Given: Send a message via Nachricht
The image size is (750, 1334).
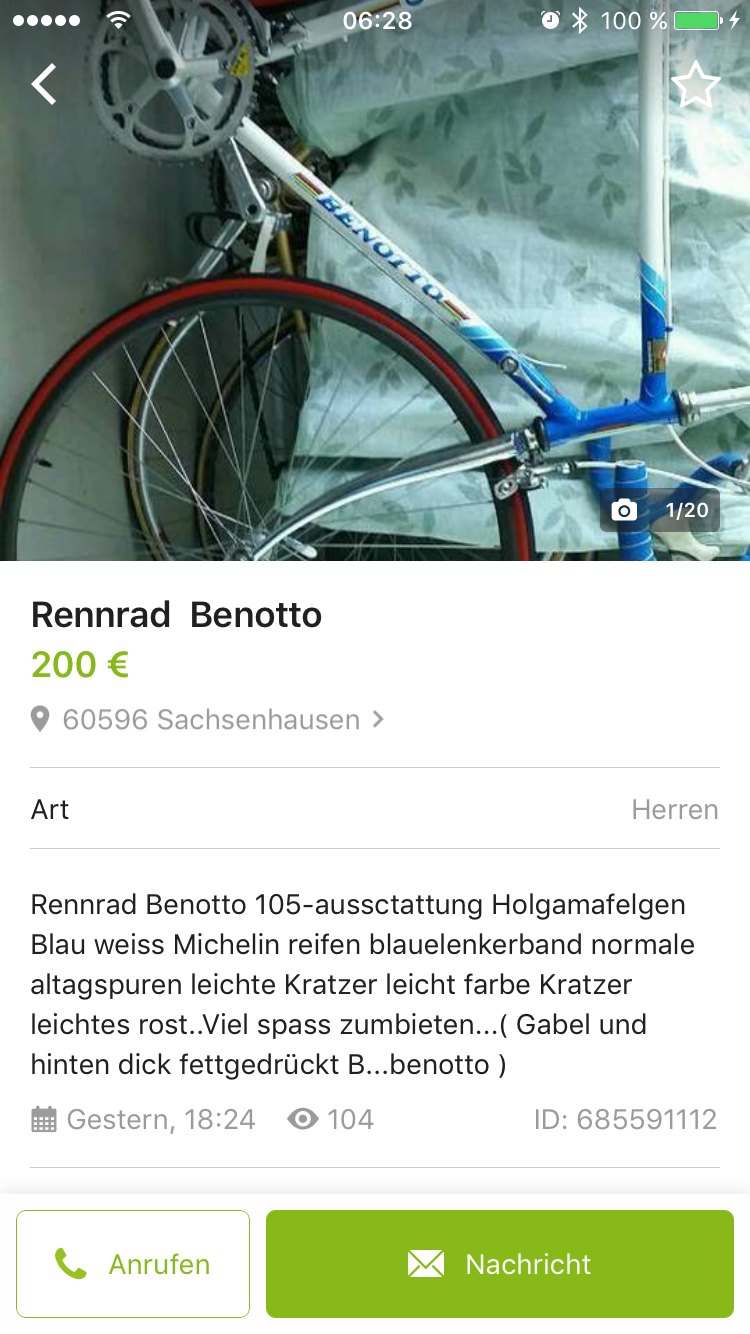Looking at the screenshot, I should [x=500, y=1264].
